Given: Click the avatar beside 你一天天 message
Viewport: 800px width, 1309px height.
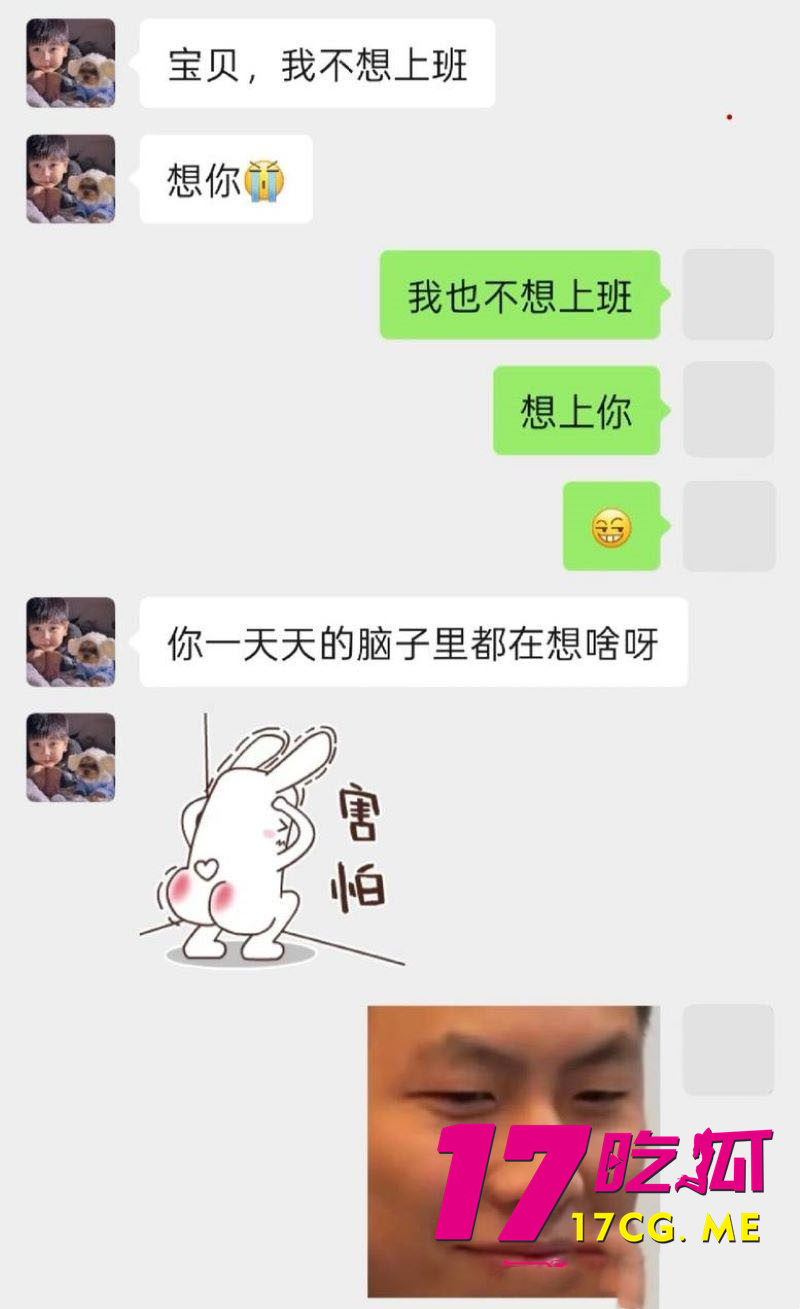Looking at the screenshot, I should pyautogui.click(x=70, y=640).
